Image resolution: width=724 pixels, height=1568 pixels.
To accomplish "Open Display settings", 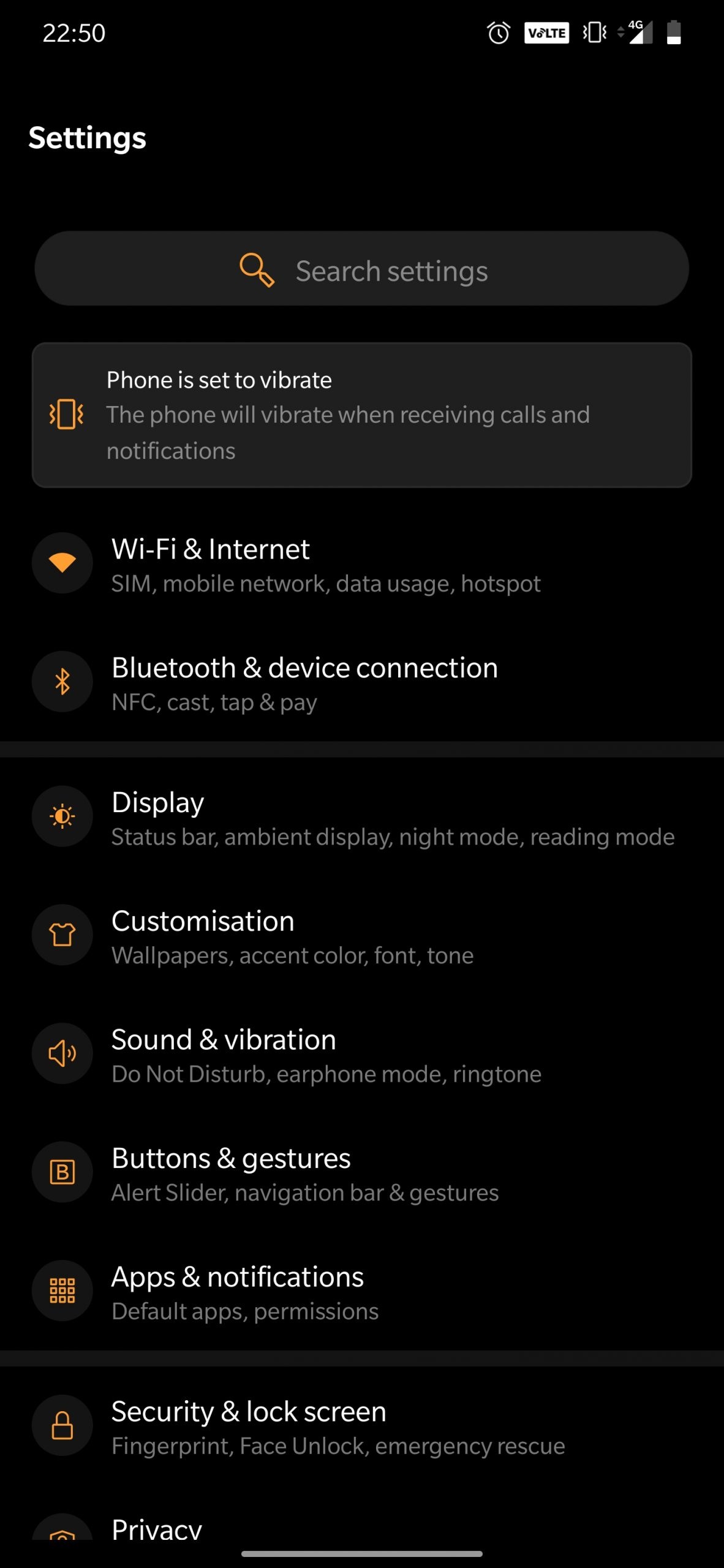I will tap(361, 817).
